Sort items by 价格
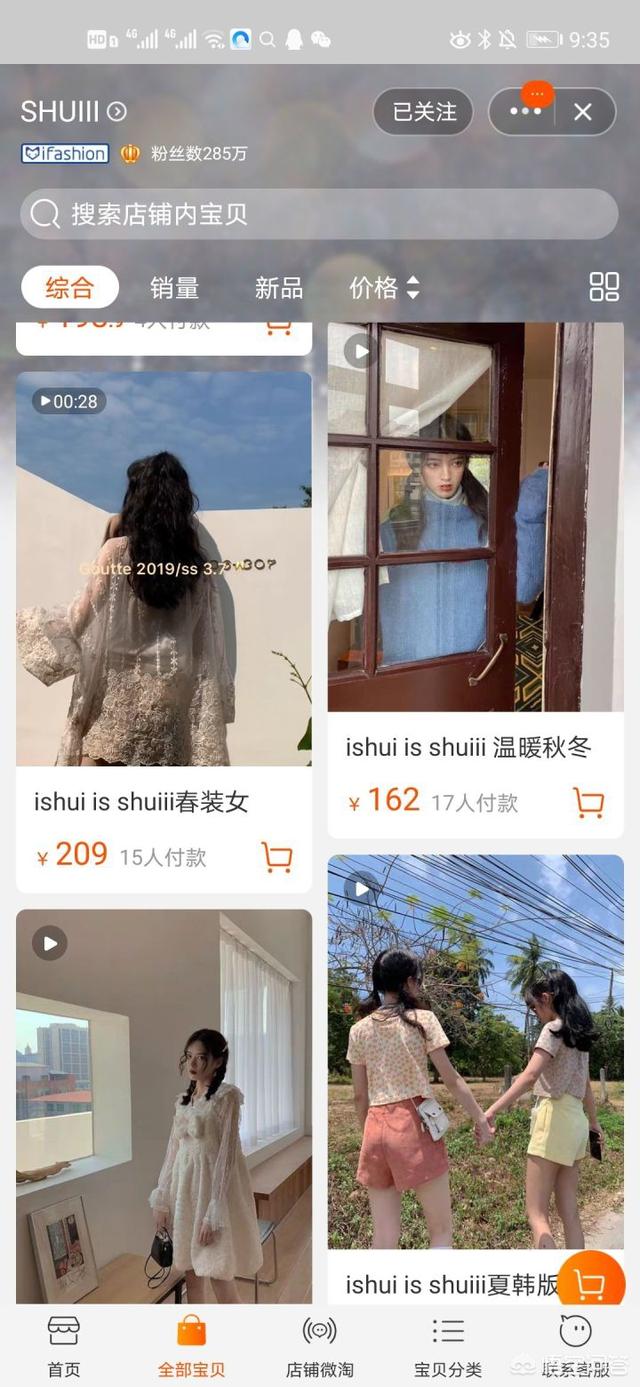640x1387 pixels. click(x=383, y=288)
